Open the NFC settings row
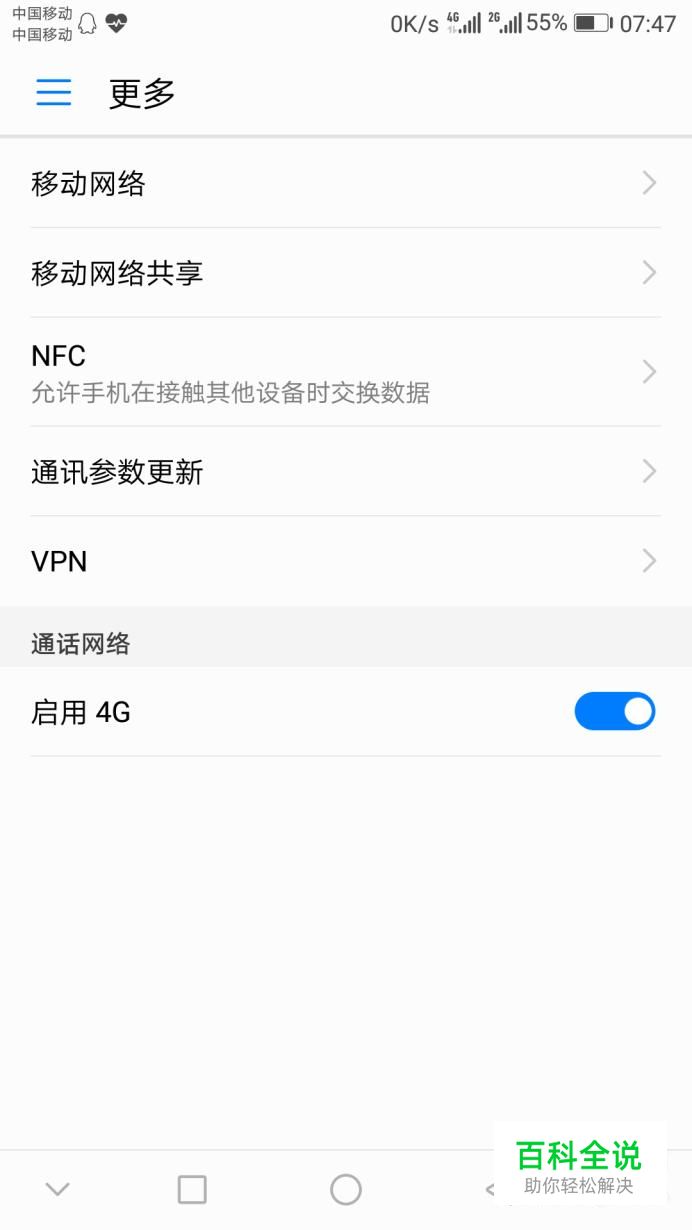 tap(346, 372)
